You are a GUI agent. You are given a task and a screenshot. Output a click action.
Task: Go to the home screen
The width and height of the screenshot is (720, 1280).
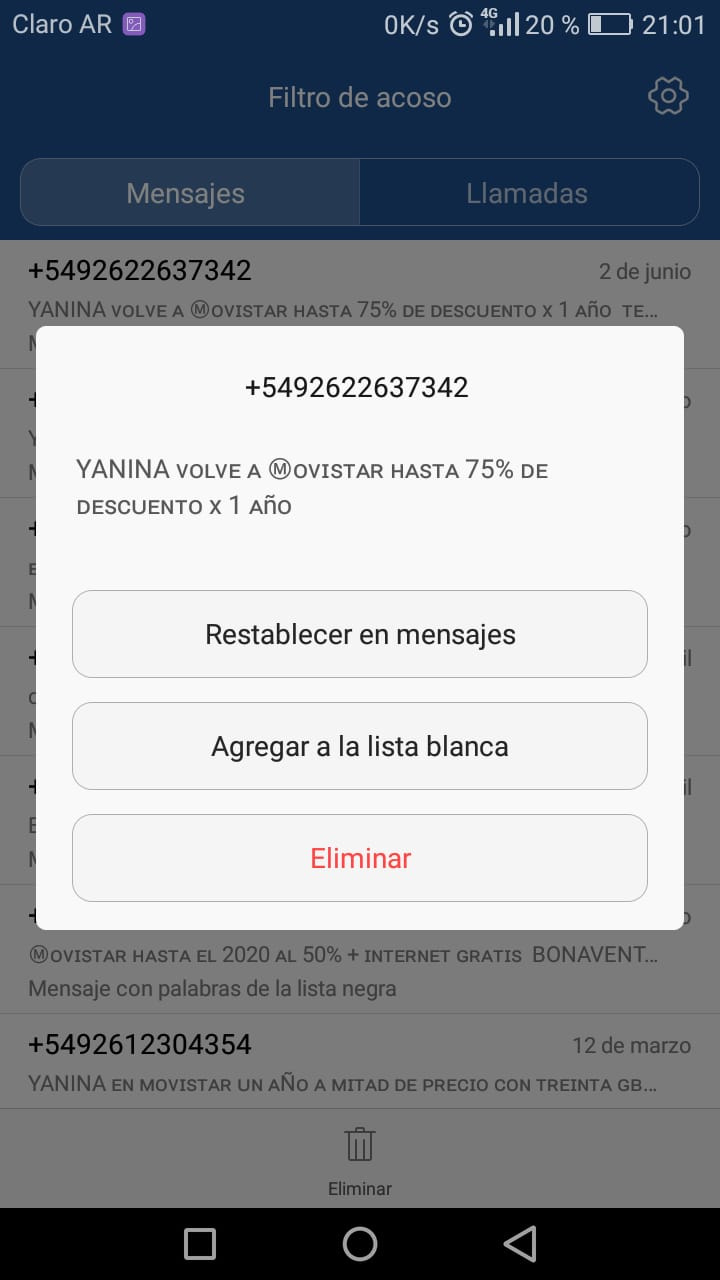click(x=360, y=1244)
